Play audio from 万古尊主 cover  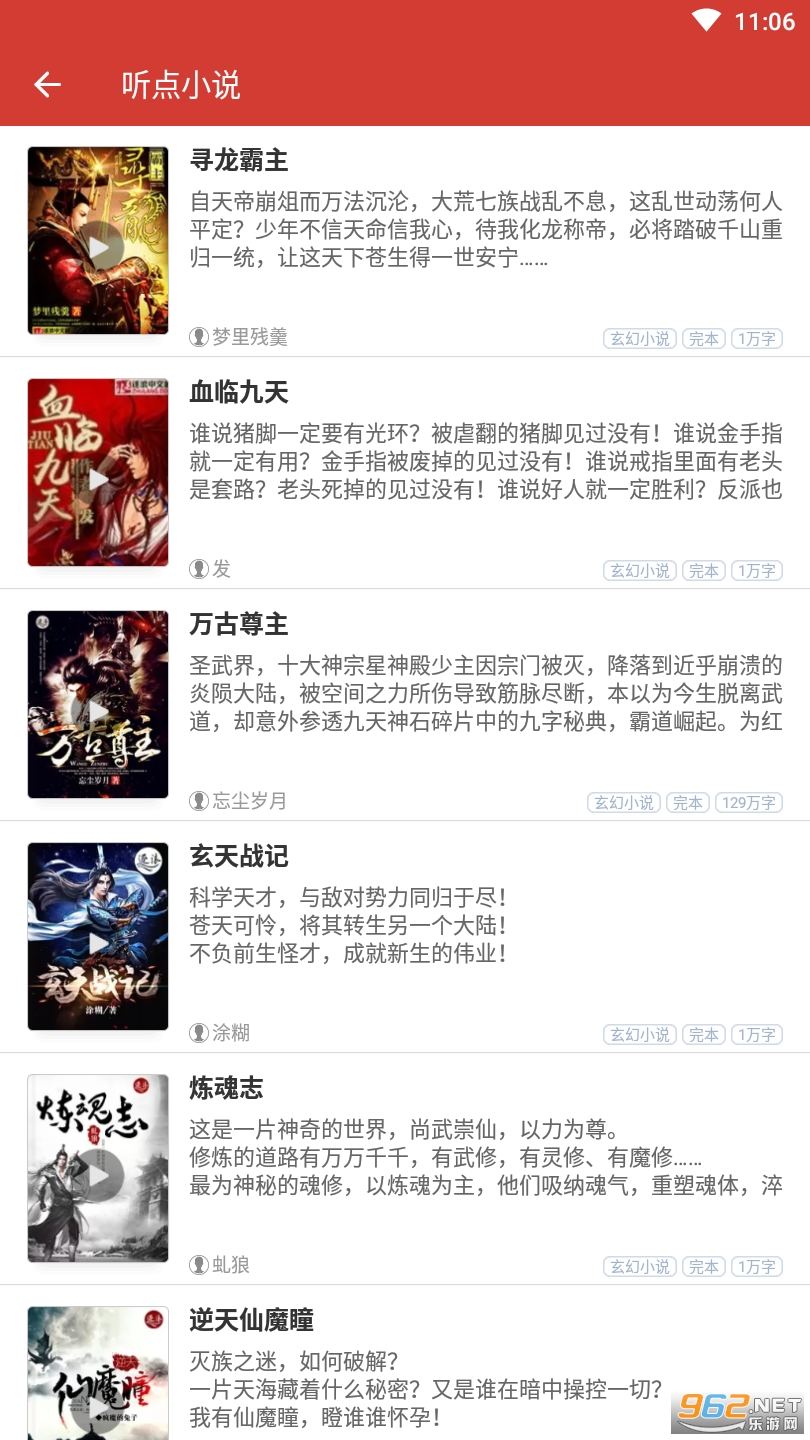click(x=98, y=712)
